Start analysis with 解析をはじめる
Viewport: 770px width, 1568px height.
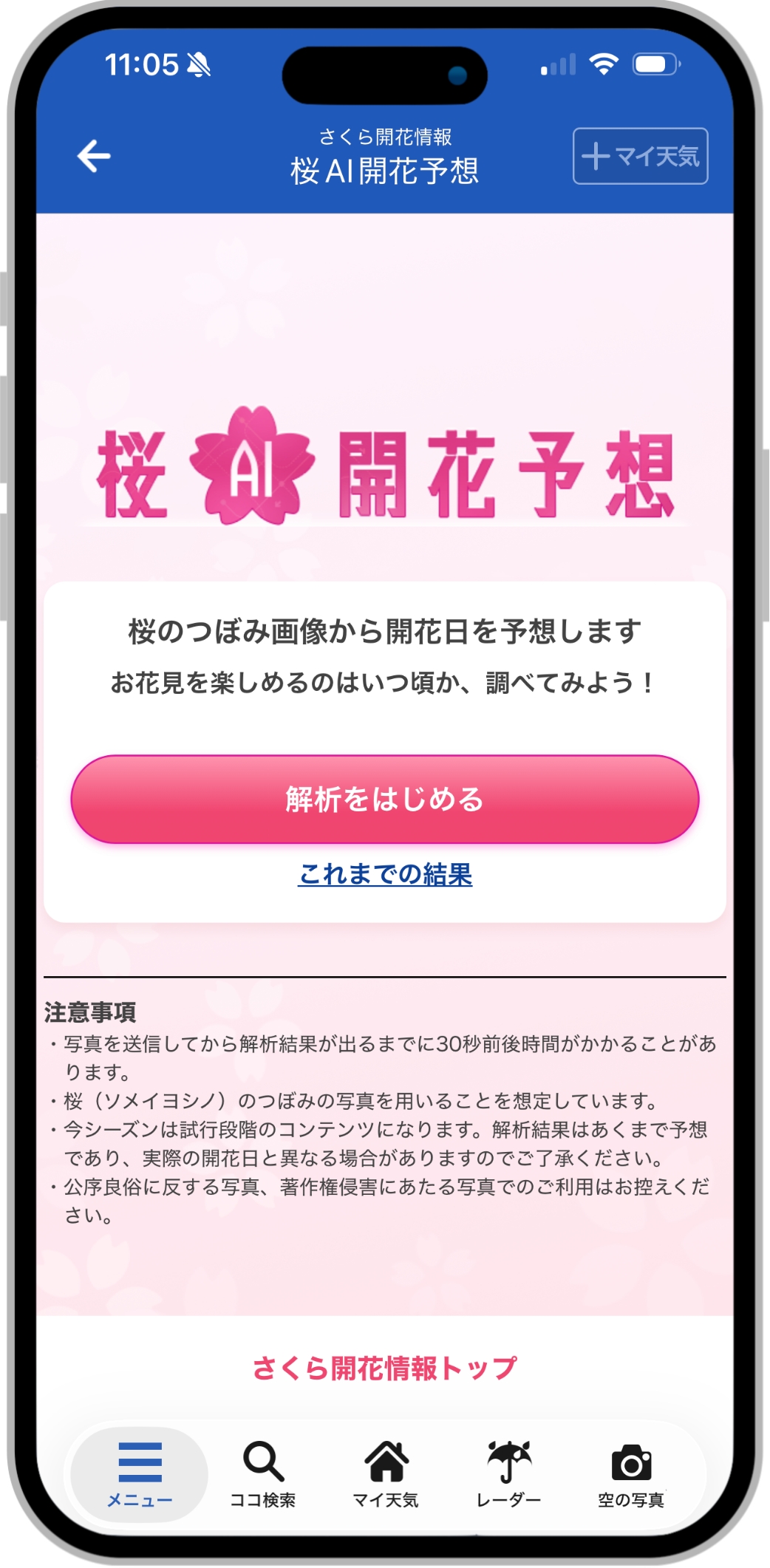(384, 799)
